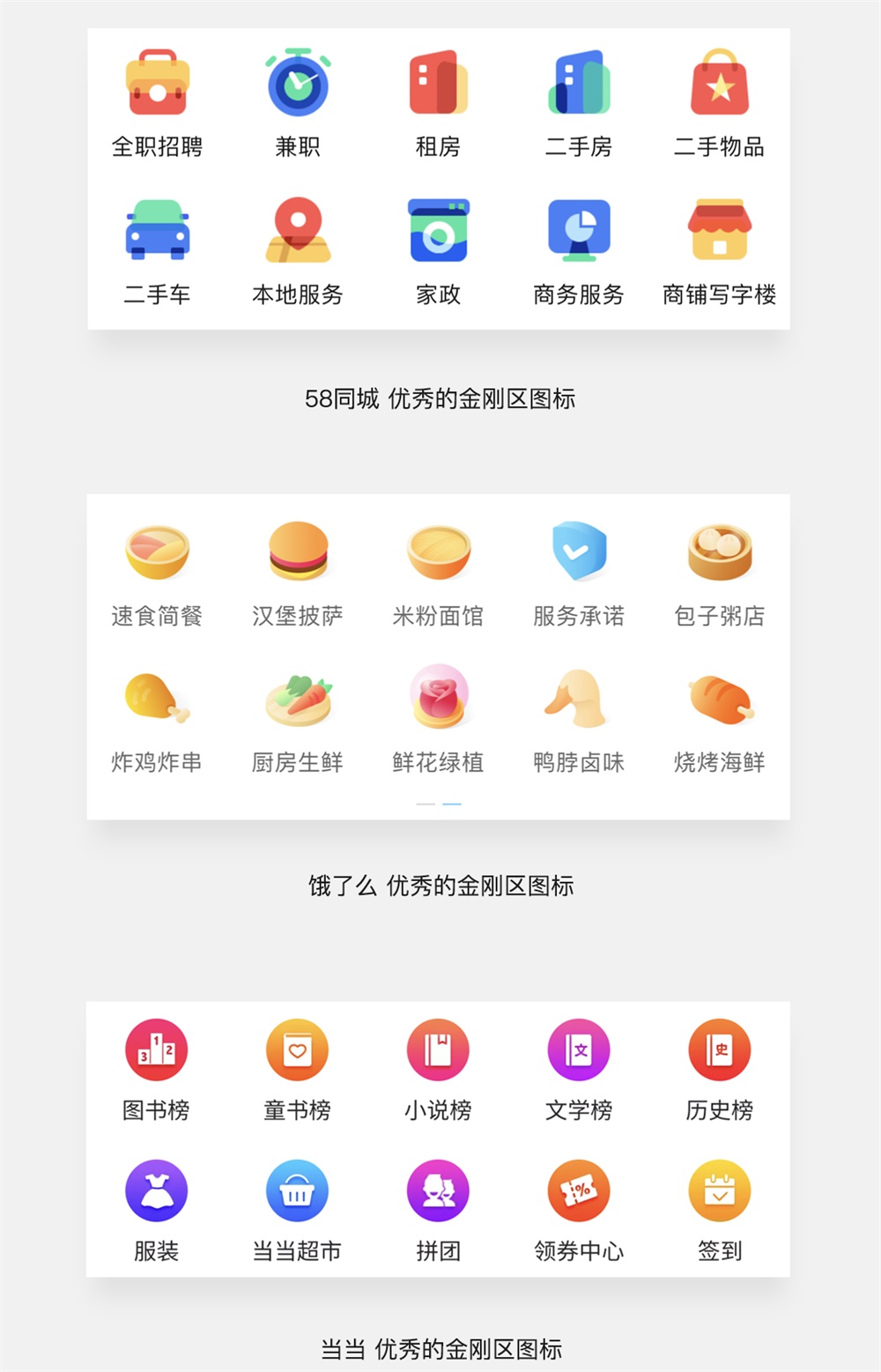
Task: Click the 兼职 stopwatch icon
Action: pyautogui.click(x=298, y=84)
